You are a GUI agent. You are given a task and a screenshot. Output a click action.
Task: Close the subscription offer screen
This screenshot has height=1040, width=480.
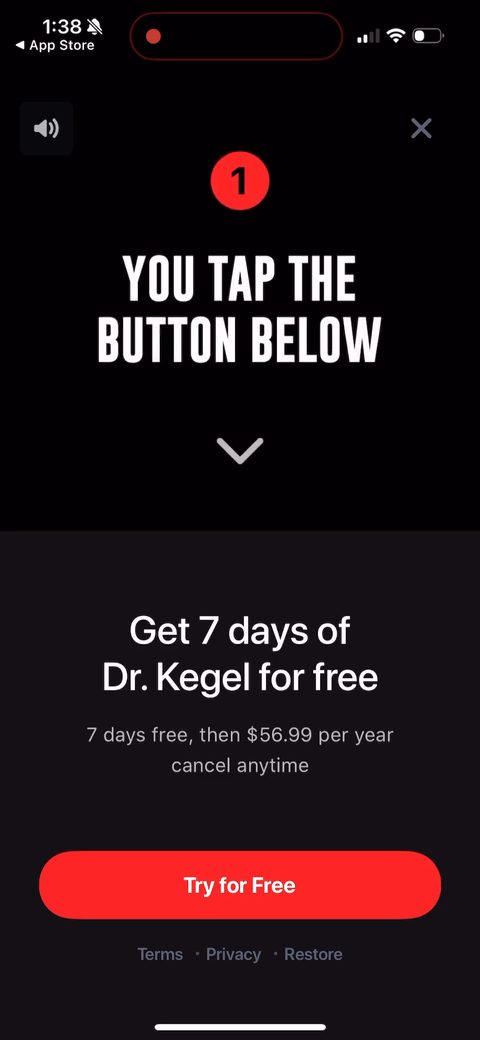pyautogui.click(x=421, y=128)
